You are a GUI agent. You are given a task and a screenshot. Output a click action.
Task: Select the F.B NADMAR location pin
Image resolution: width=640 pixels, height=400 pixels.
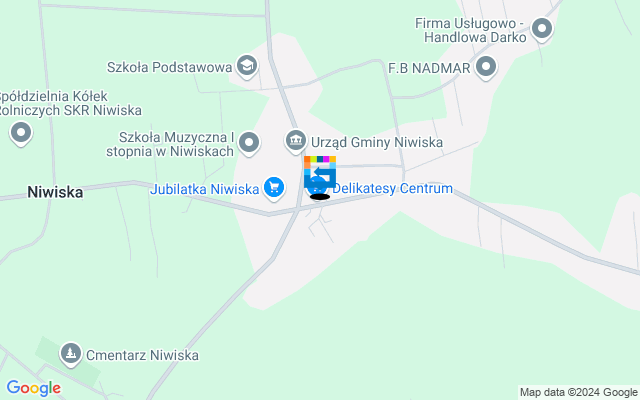click(487, 69)
